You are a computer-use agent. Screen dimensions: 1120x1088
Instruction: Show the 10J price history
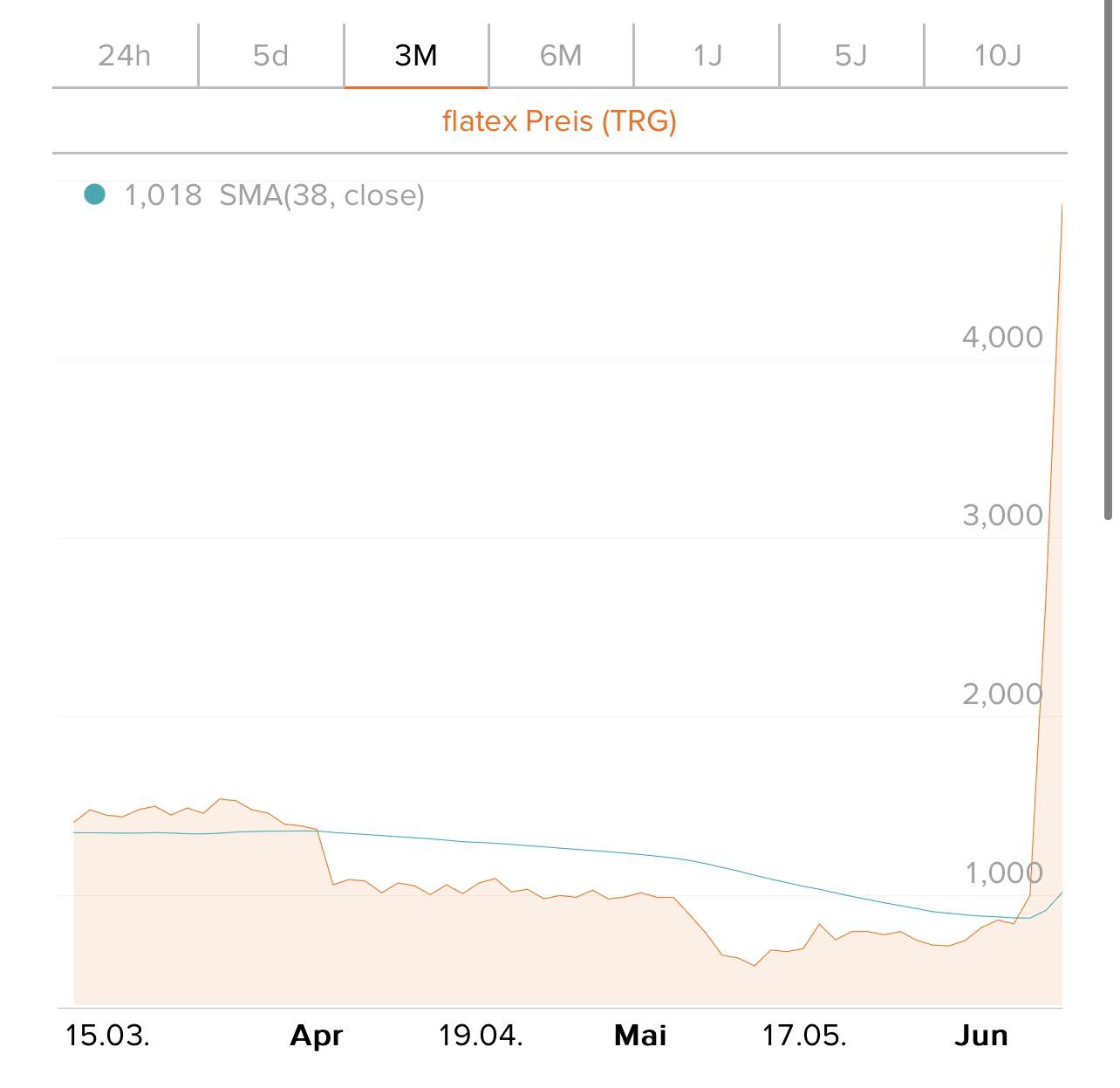click(x=997, y=56)
